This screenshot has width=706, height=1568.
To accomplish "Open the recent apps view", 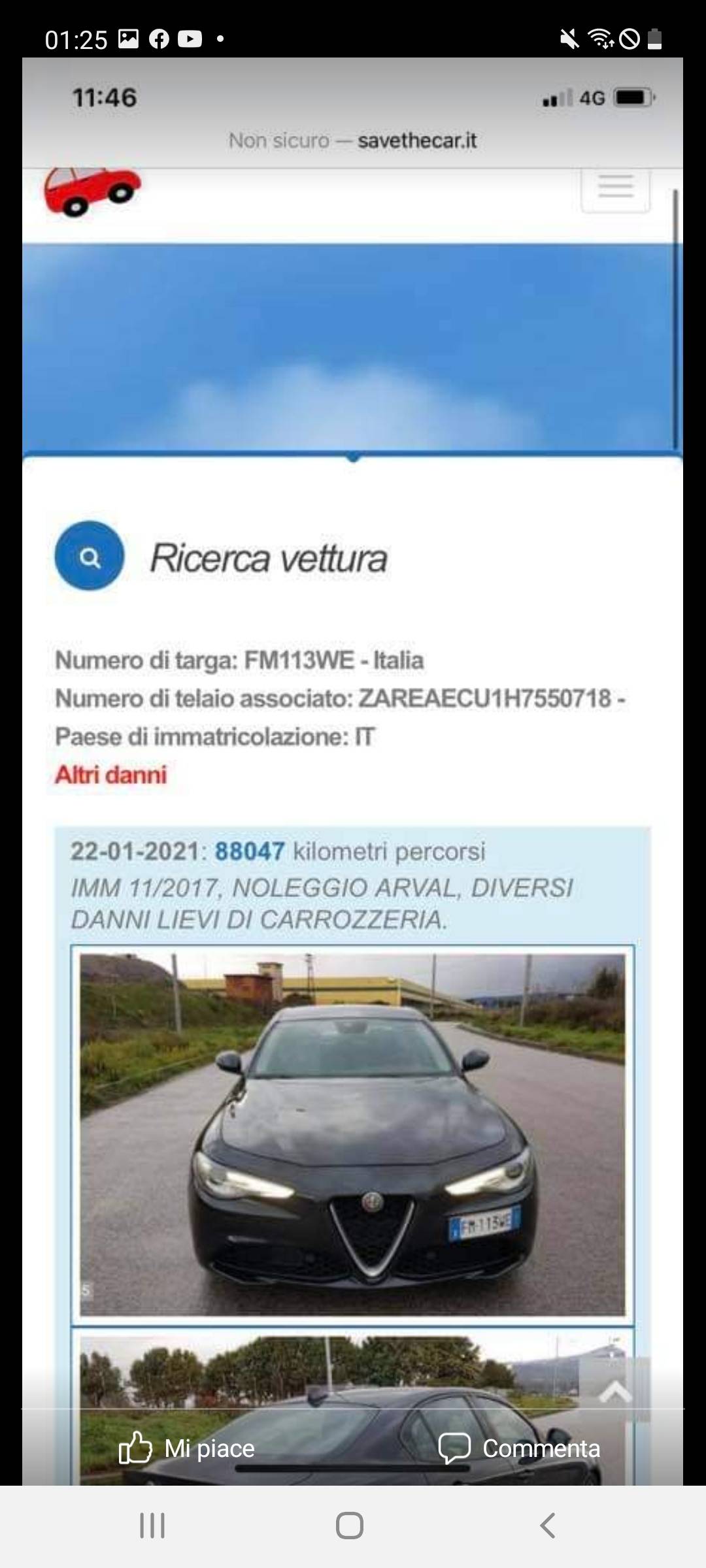I will tap(152, 1526).
